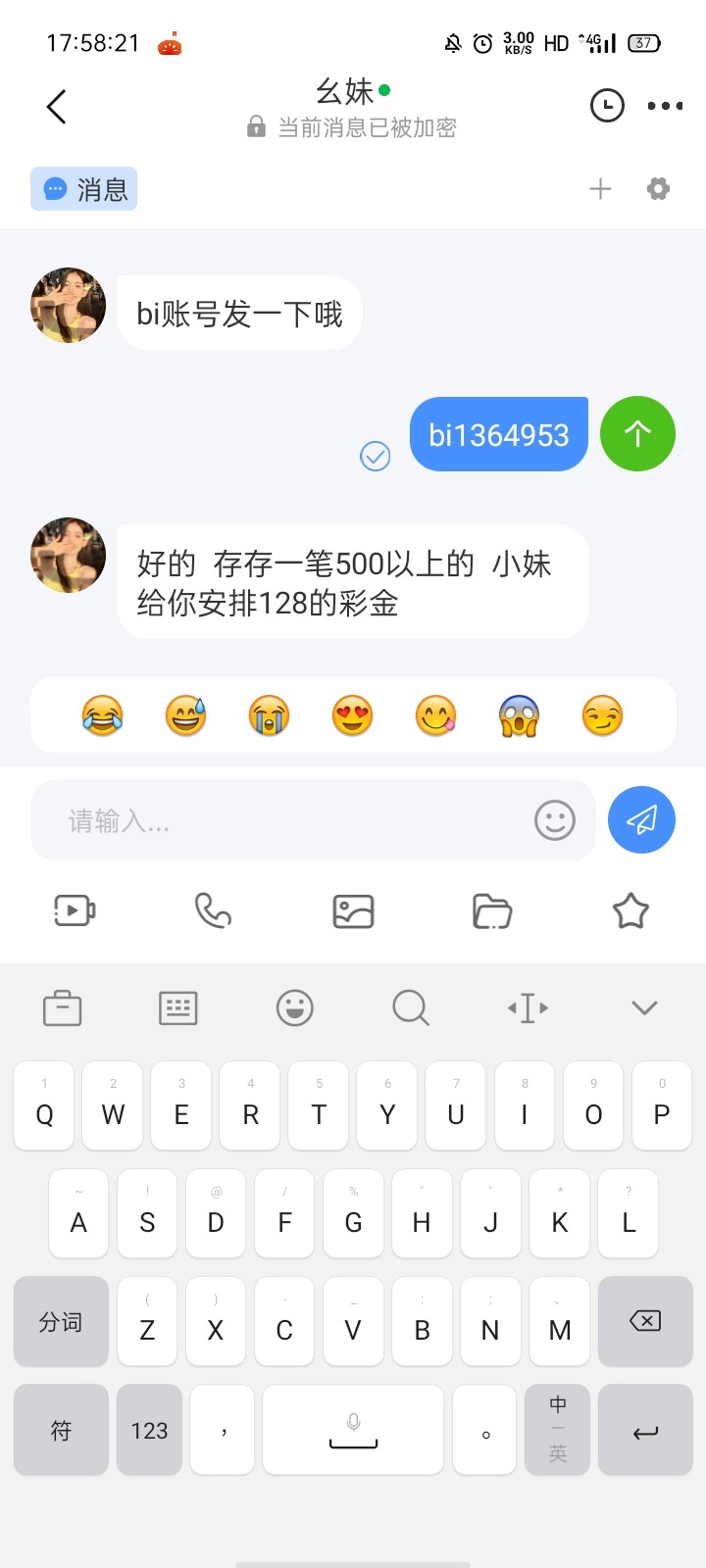Image resolution: width=706 pixels, height=1568 pixels.
Task: Focus the 请输入 message field
Action: pyautogui.click(x=284, y=821)
